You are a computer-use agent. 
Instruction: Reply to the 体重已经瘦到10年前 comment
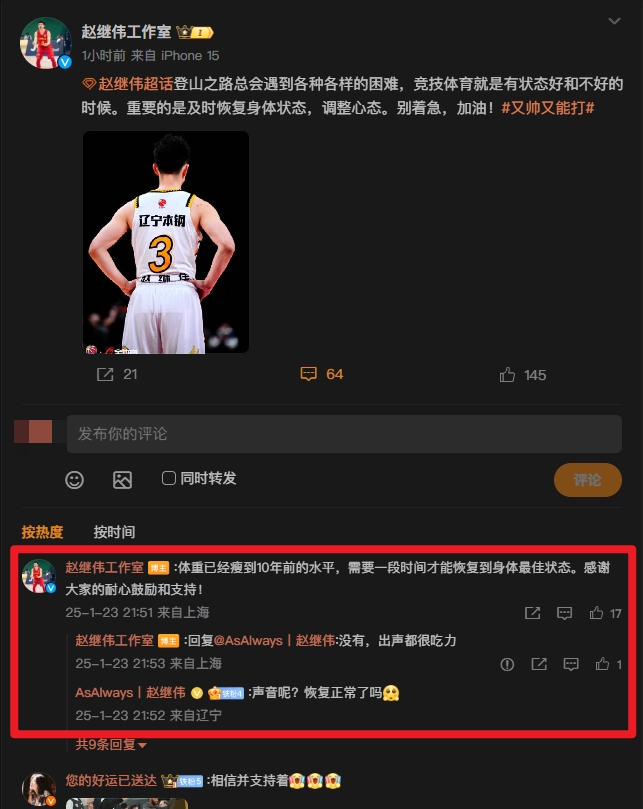[x=564, y=613]
